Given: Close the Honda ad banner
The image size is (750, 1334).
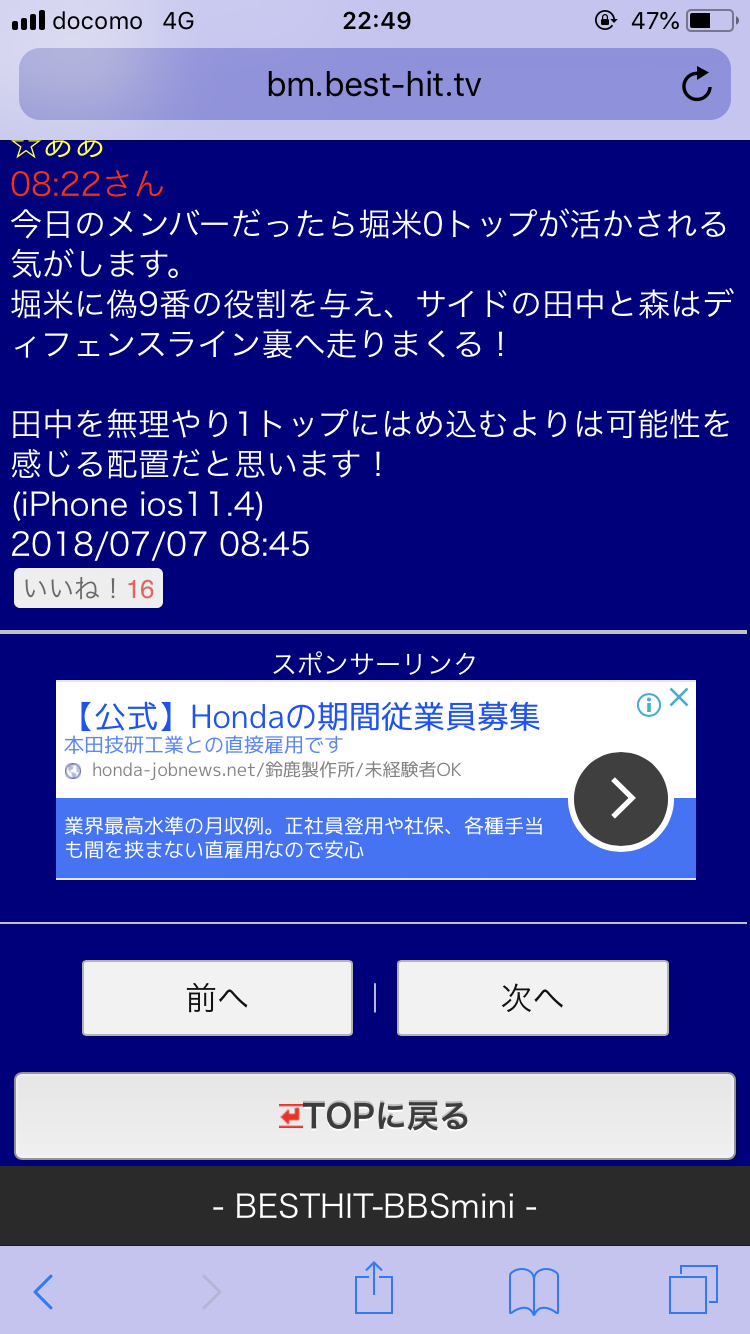Looking at the screenshot, I should [x=679, y=698].
